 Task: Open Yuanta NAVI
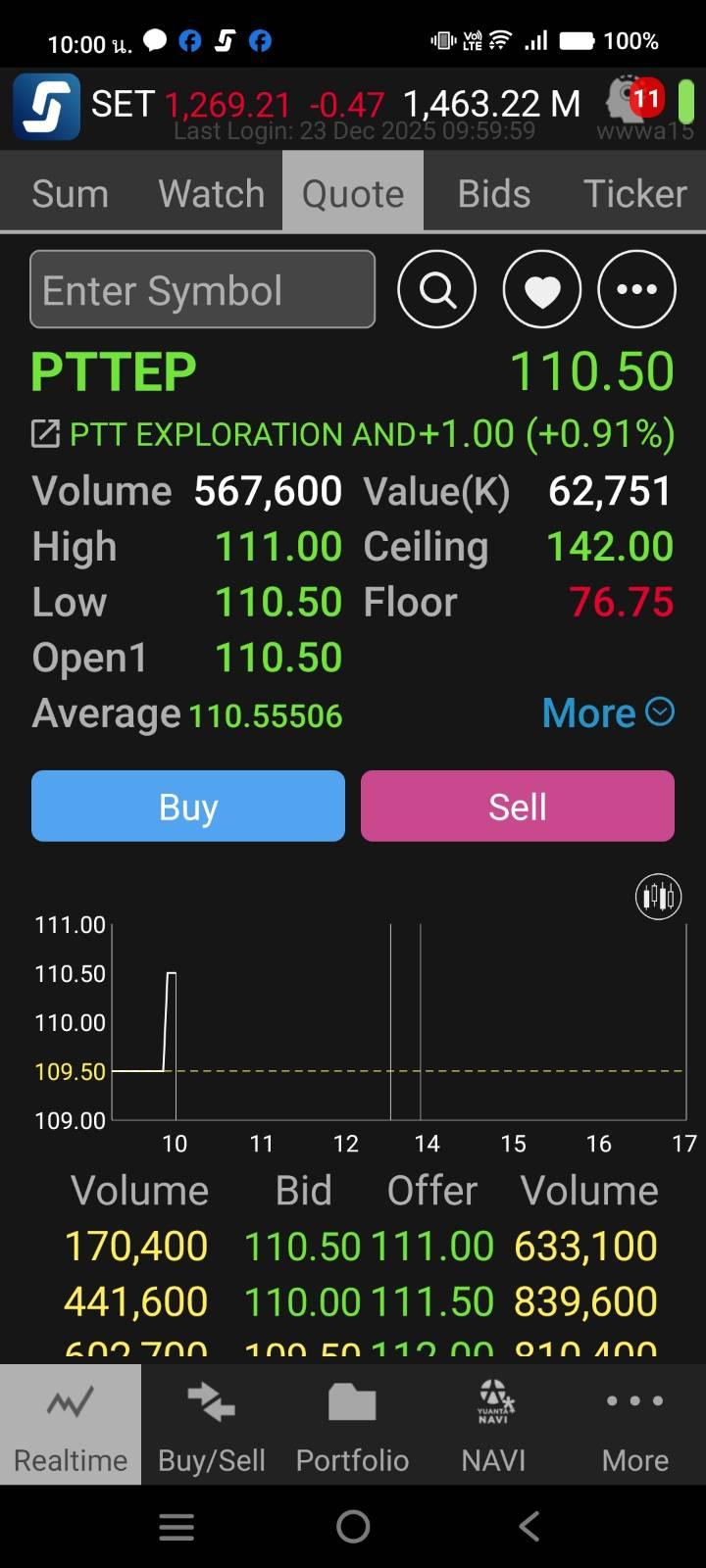(494, 1424)
